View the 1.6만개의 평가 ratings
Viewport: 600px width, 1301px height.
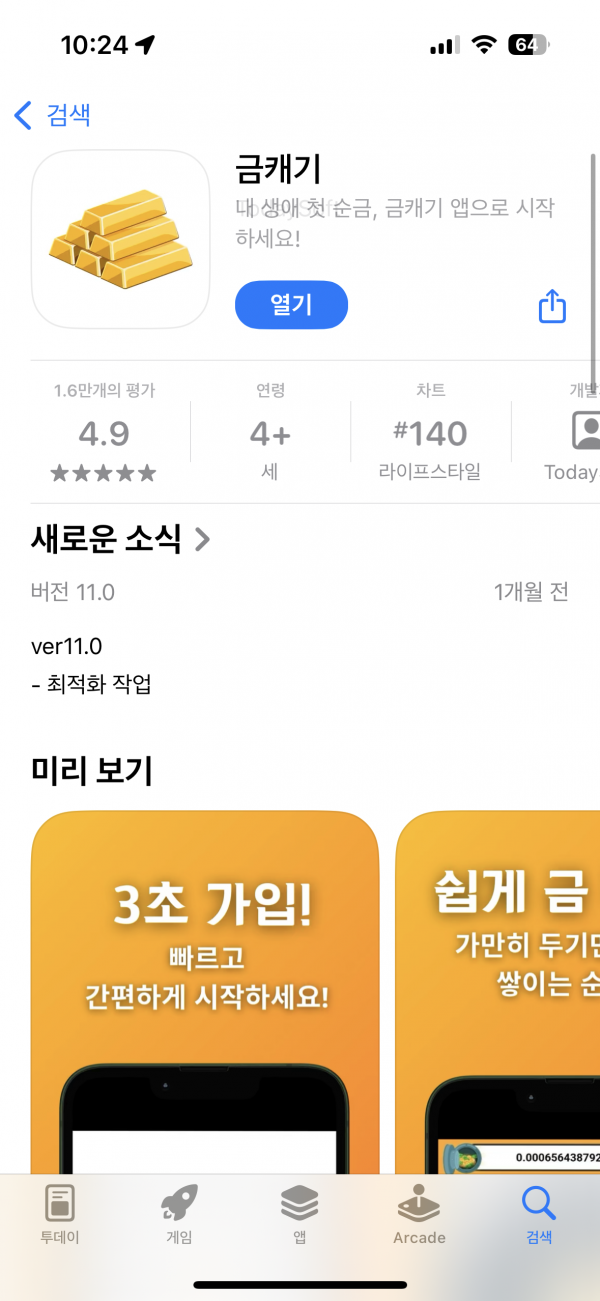pyautogui.click(x=104, y=433)
